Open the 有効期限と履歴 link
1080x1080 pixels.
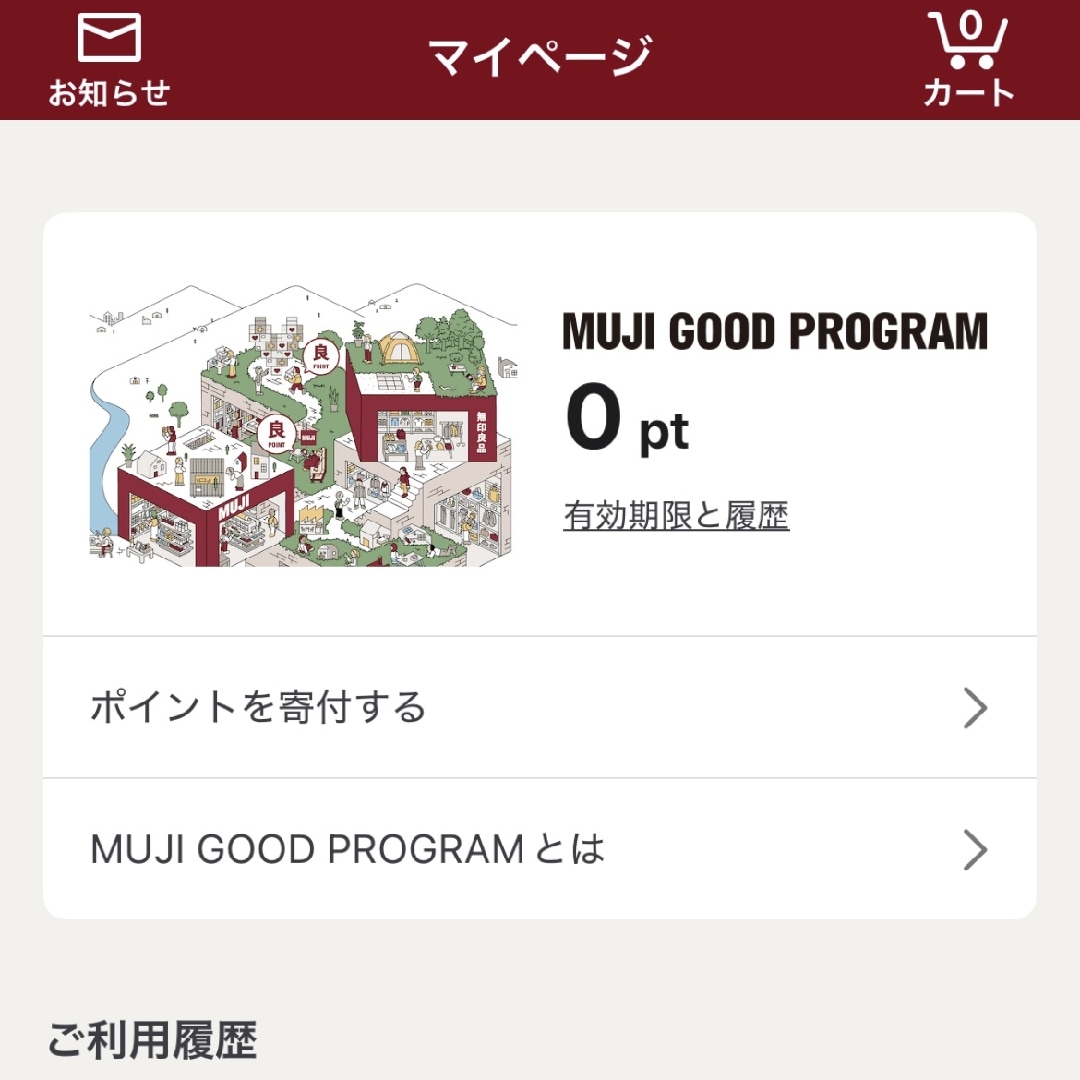(x=676, y=516)
